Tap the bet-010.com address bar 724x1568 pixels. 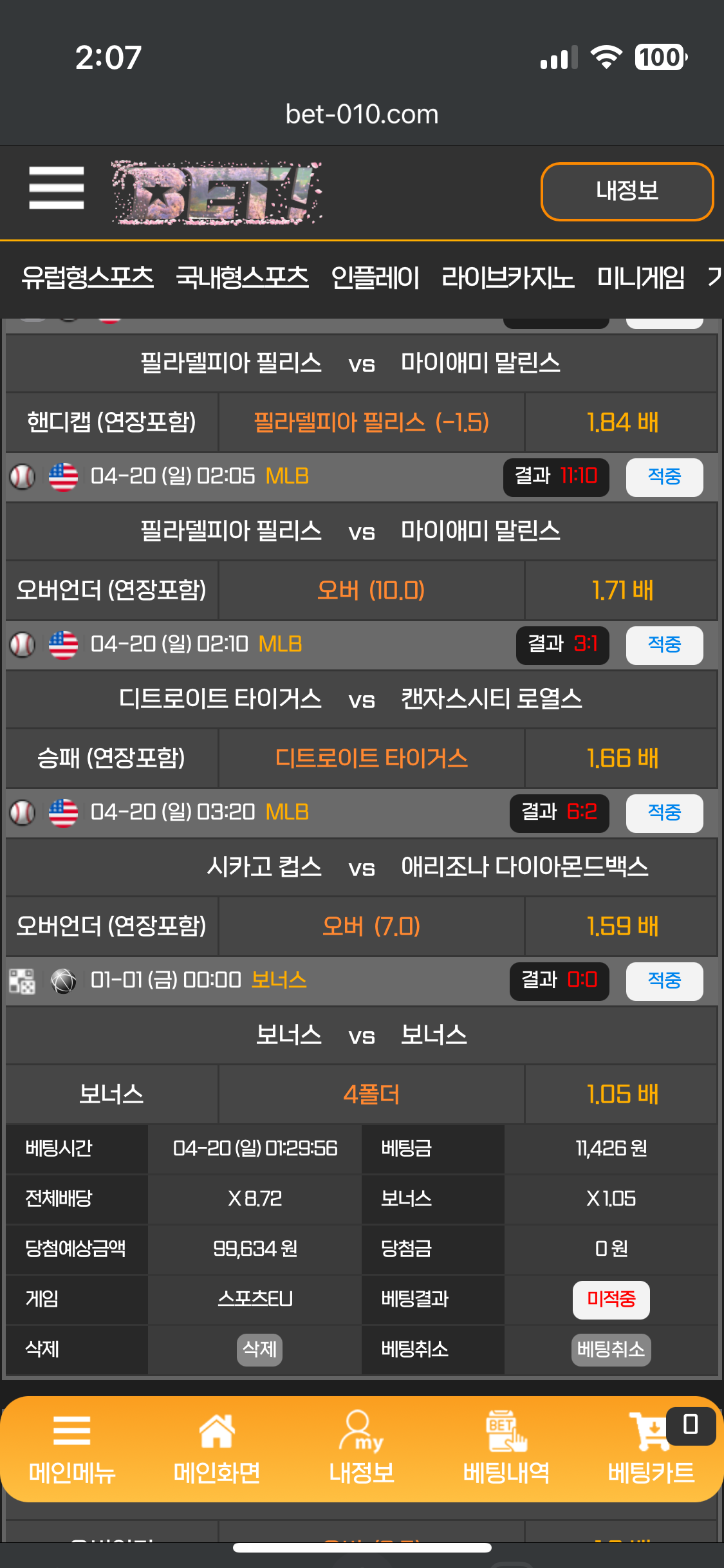click(x=362, y=115)
